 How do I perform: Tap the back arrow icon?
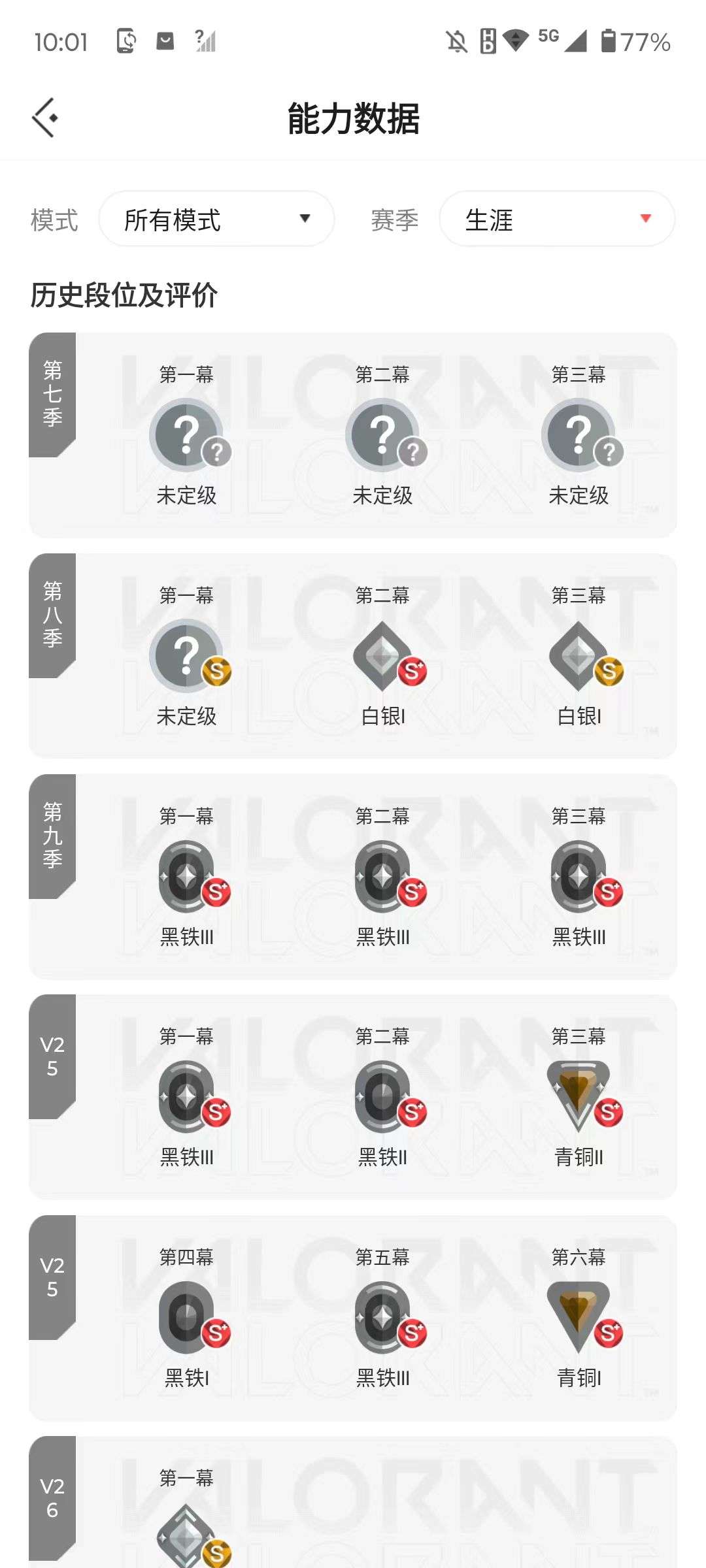tap(46, 118)
